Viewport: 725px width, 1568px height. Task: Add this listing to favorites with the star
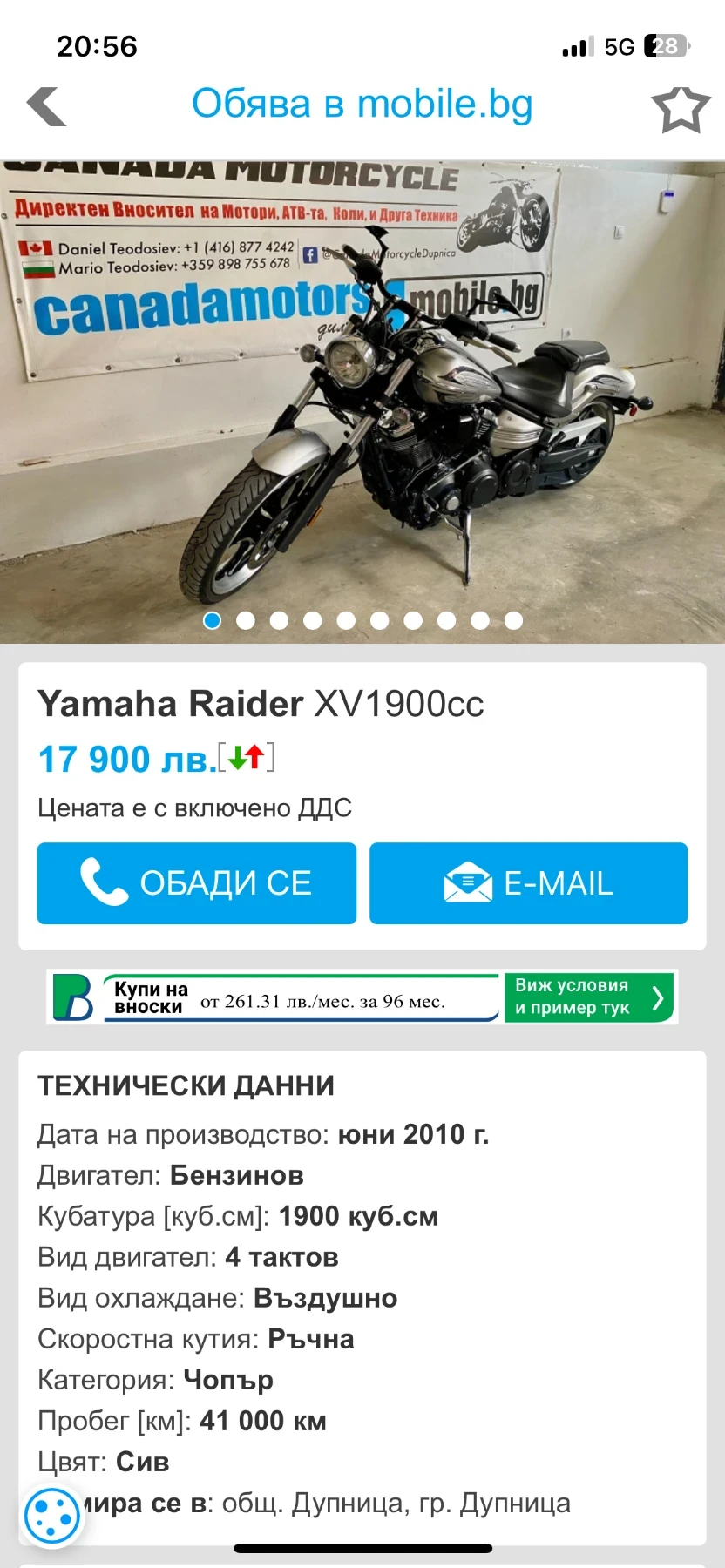[x=681, y=109]
